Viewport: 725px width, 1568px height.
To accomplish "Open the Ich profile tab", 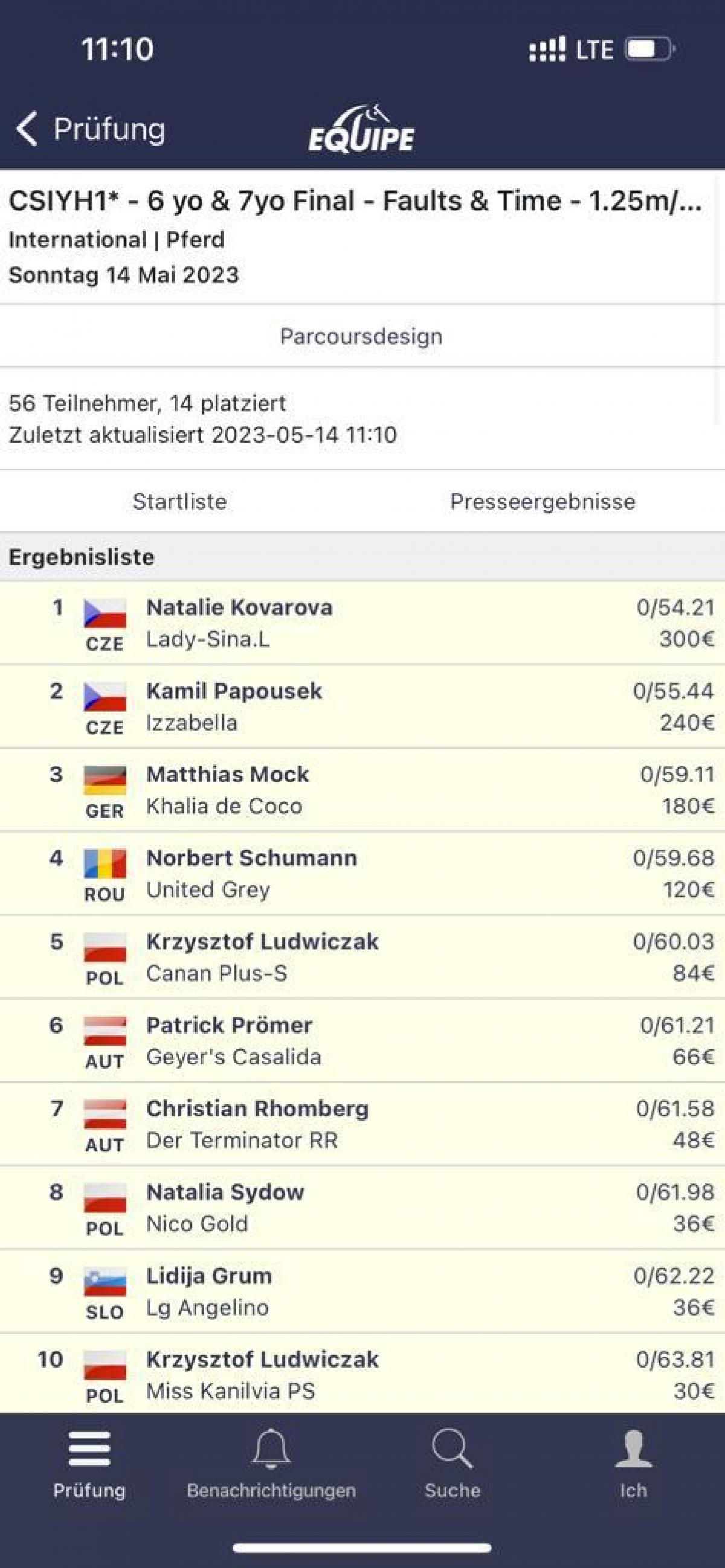I will click(634, 1464).
